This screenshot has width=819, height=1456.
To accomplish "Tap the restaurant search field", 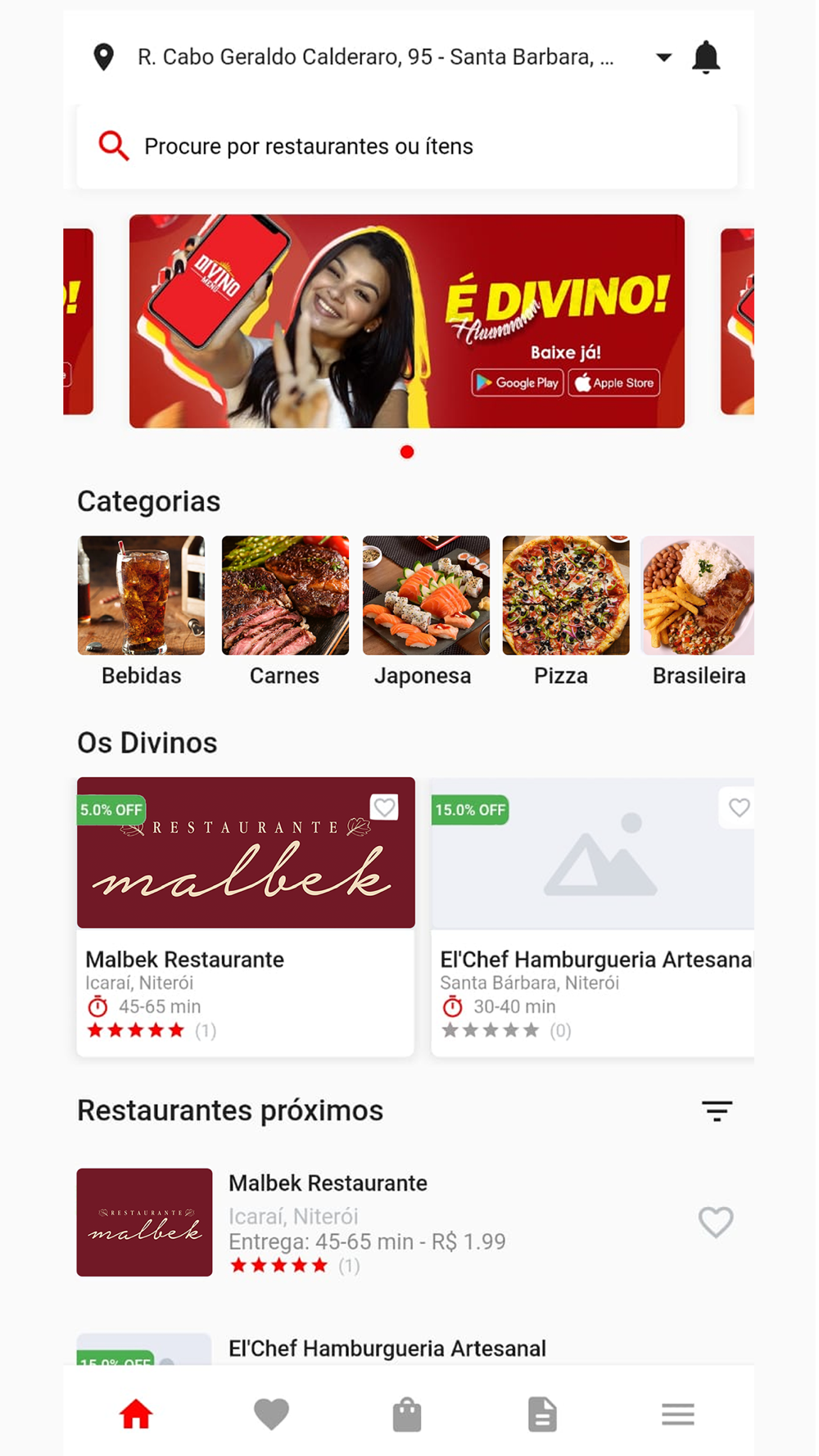I will [407, 147].
